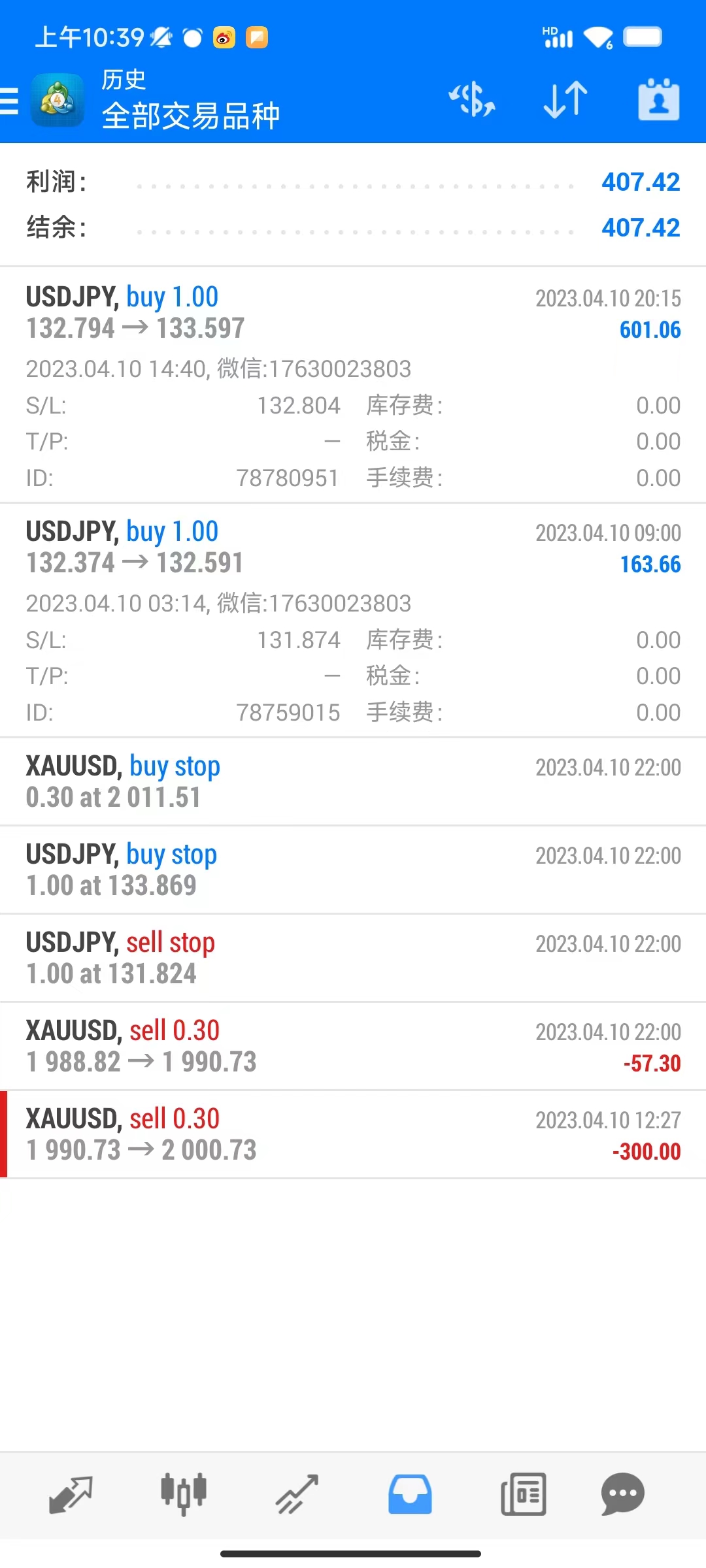Expand XAUUSD sell trade with loss -57.30
Image resolution: width=706 pixels, height=1568 pixels.
(x=353, y=1046)
